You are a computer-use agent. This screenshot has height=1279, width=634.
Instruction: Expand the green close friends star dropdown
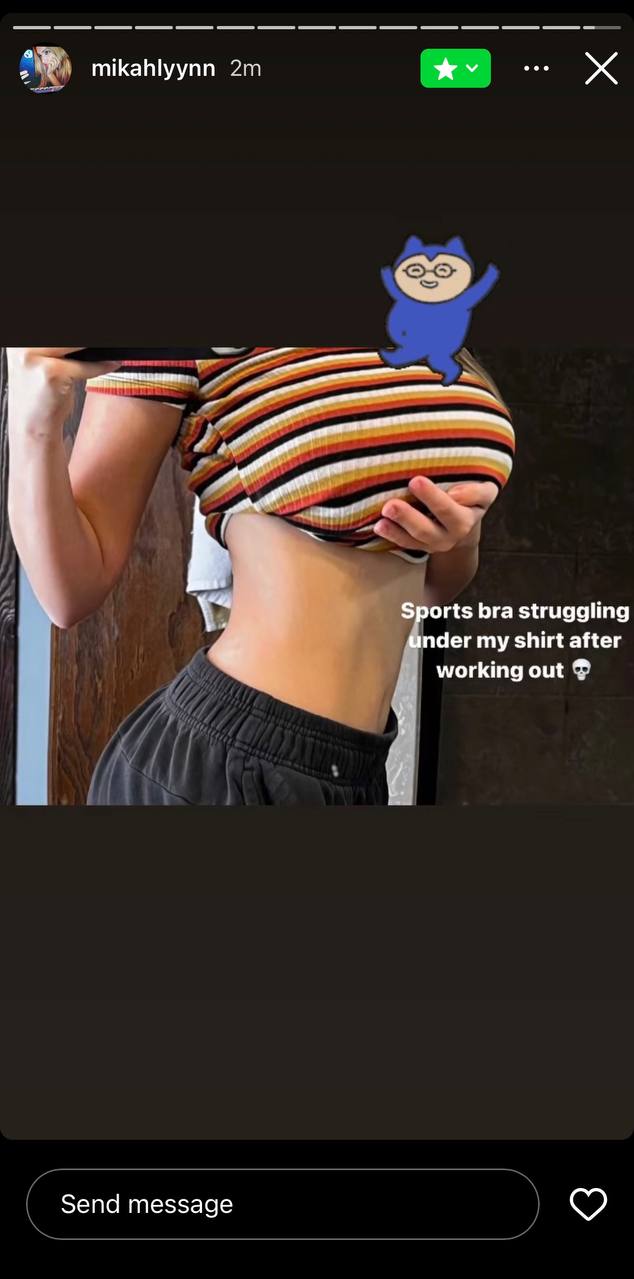click(455, 68)
